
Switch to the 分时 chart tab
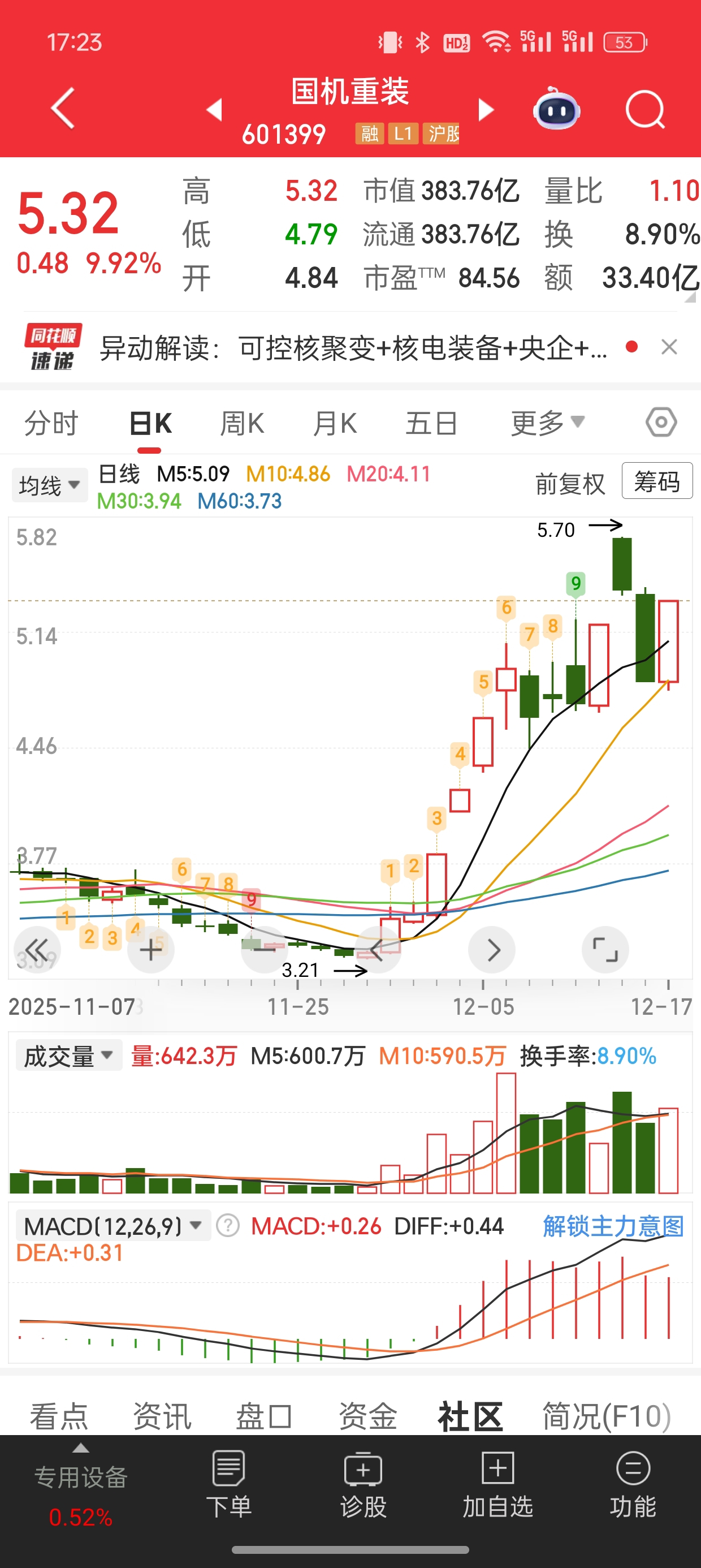(x=51, y=423)
